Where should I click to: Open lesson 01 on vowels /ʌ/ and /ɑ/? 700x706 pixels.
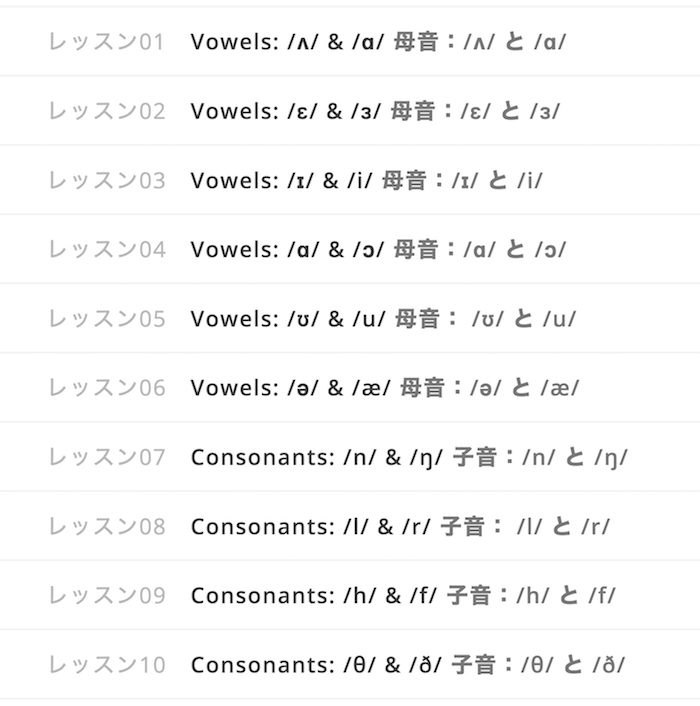tap(378, 42)
